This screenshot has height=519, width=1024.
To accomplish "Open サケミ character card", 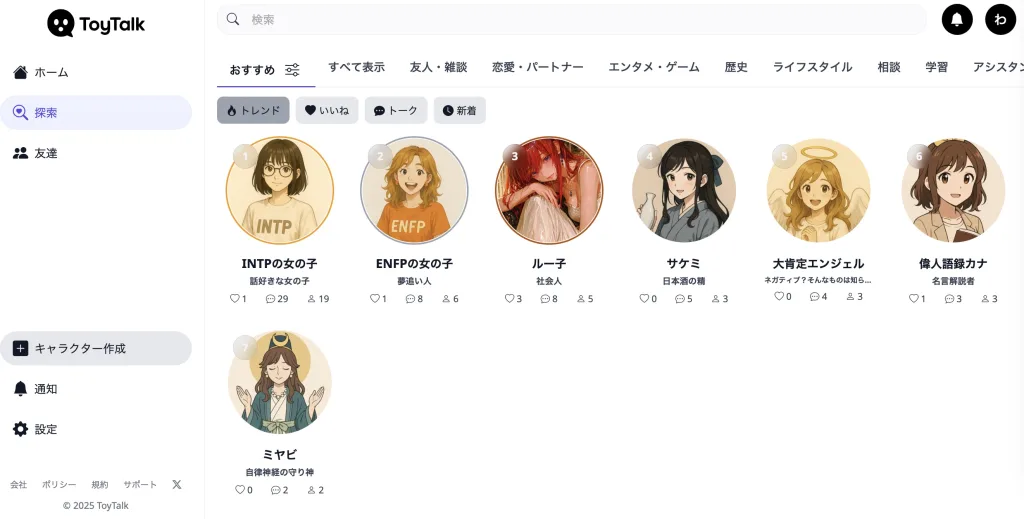I will (x=684, y=192).
